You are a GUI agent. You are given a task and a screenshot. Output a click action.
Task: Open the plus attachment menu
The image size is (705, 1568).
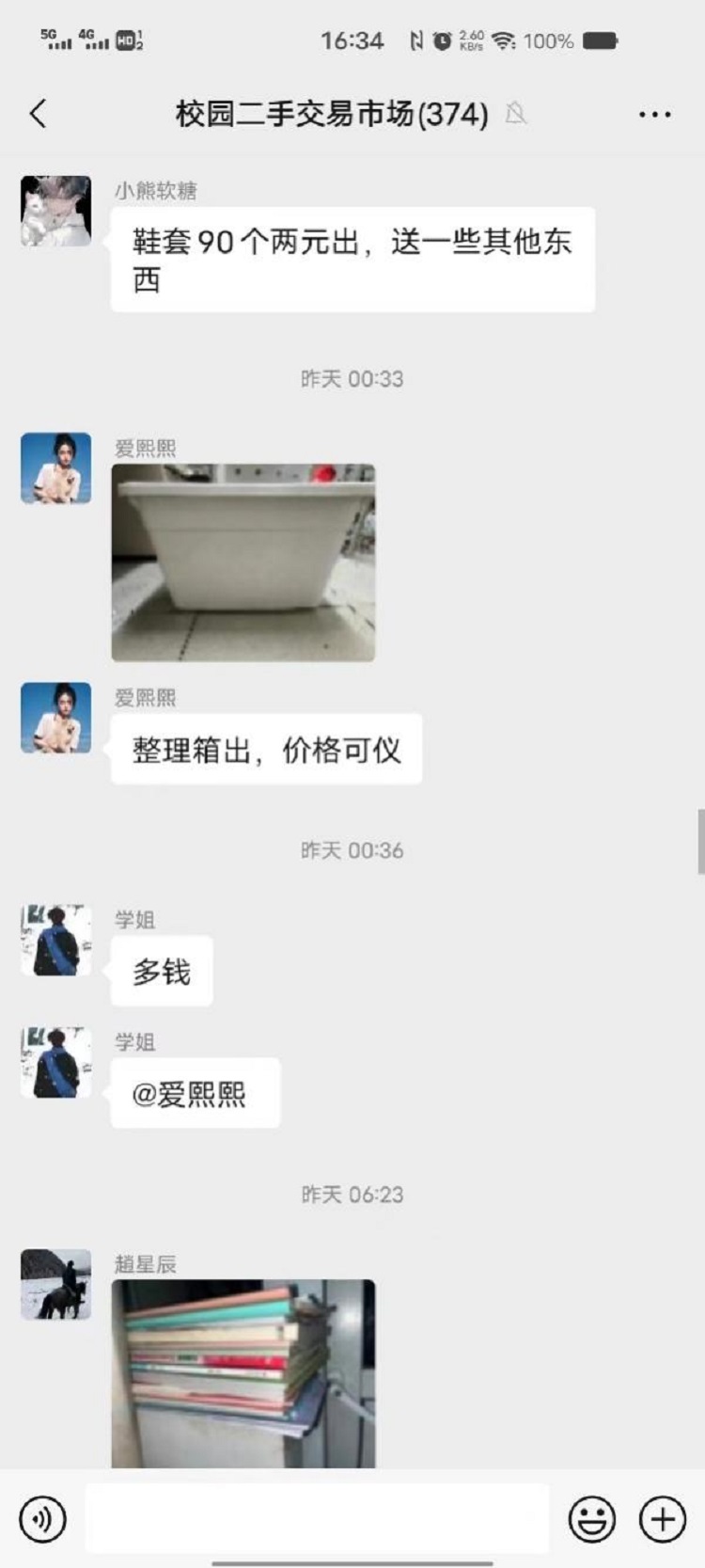click(663, 1518)
